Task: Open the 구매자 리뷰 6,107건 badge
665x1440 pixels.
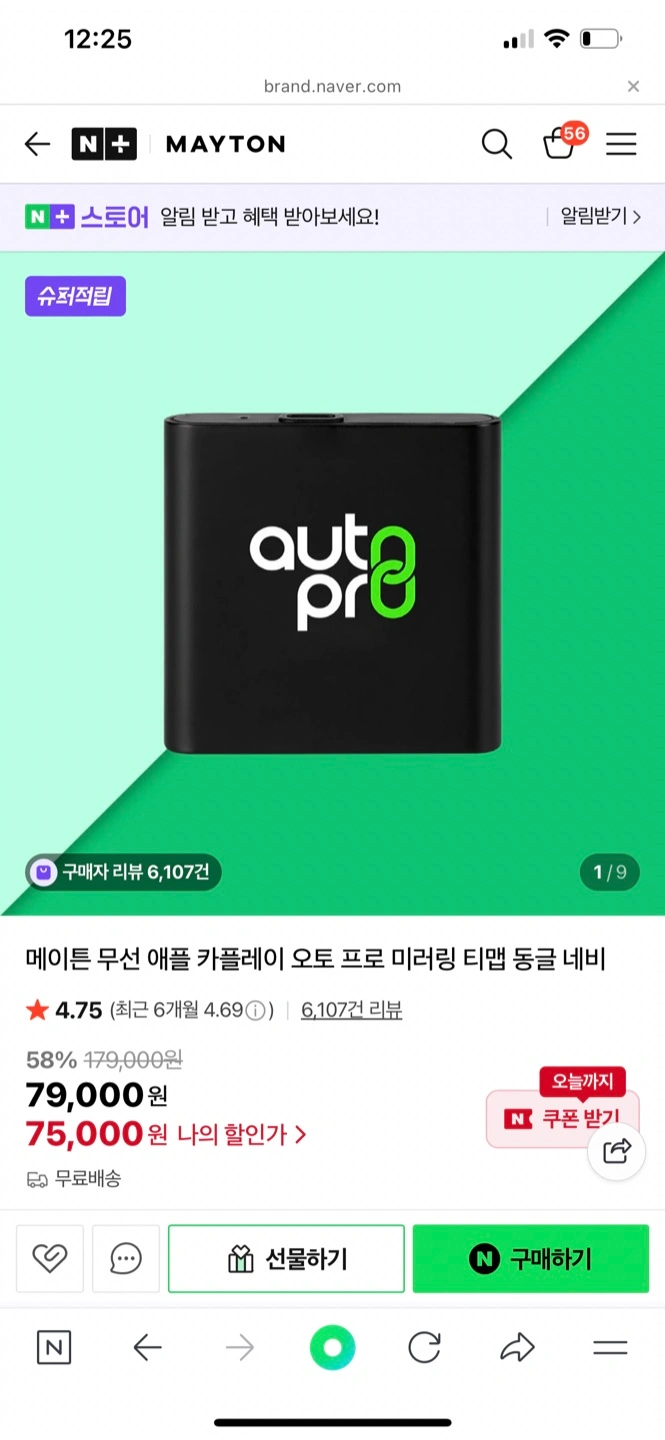Action: 123,872
